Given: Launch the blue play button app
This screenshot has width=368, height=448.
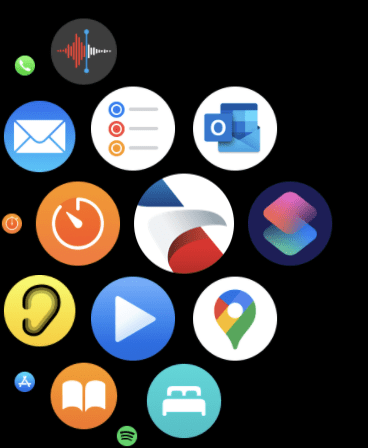Looking at the screenshot, I should (133, 318).
